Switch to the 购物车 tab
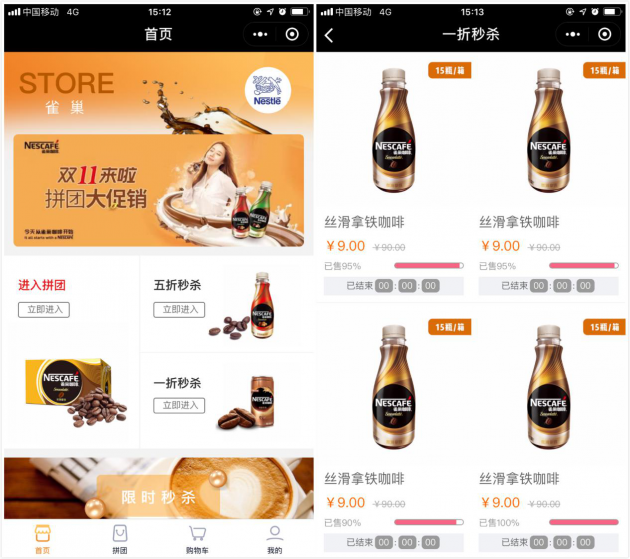Image resolution: width=630 pixels, height=559 pixels. 197,538
